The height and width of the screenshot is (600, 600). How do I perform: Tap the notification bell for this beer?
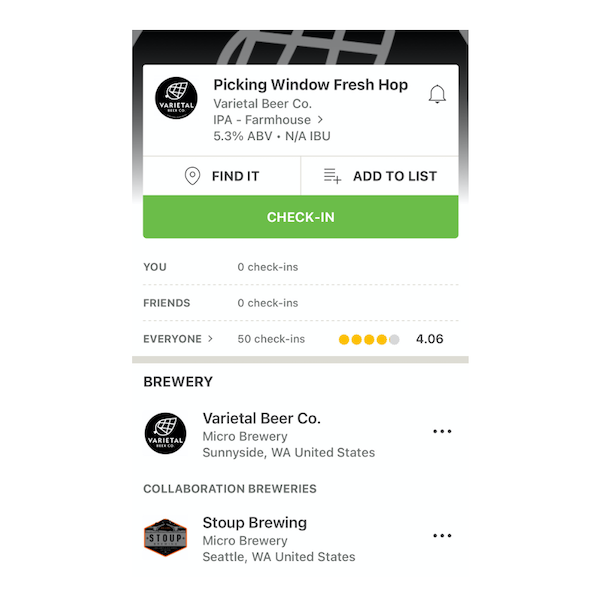(437, 94)
